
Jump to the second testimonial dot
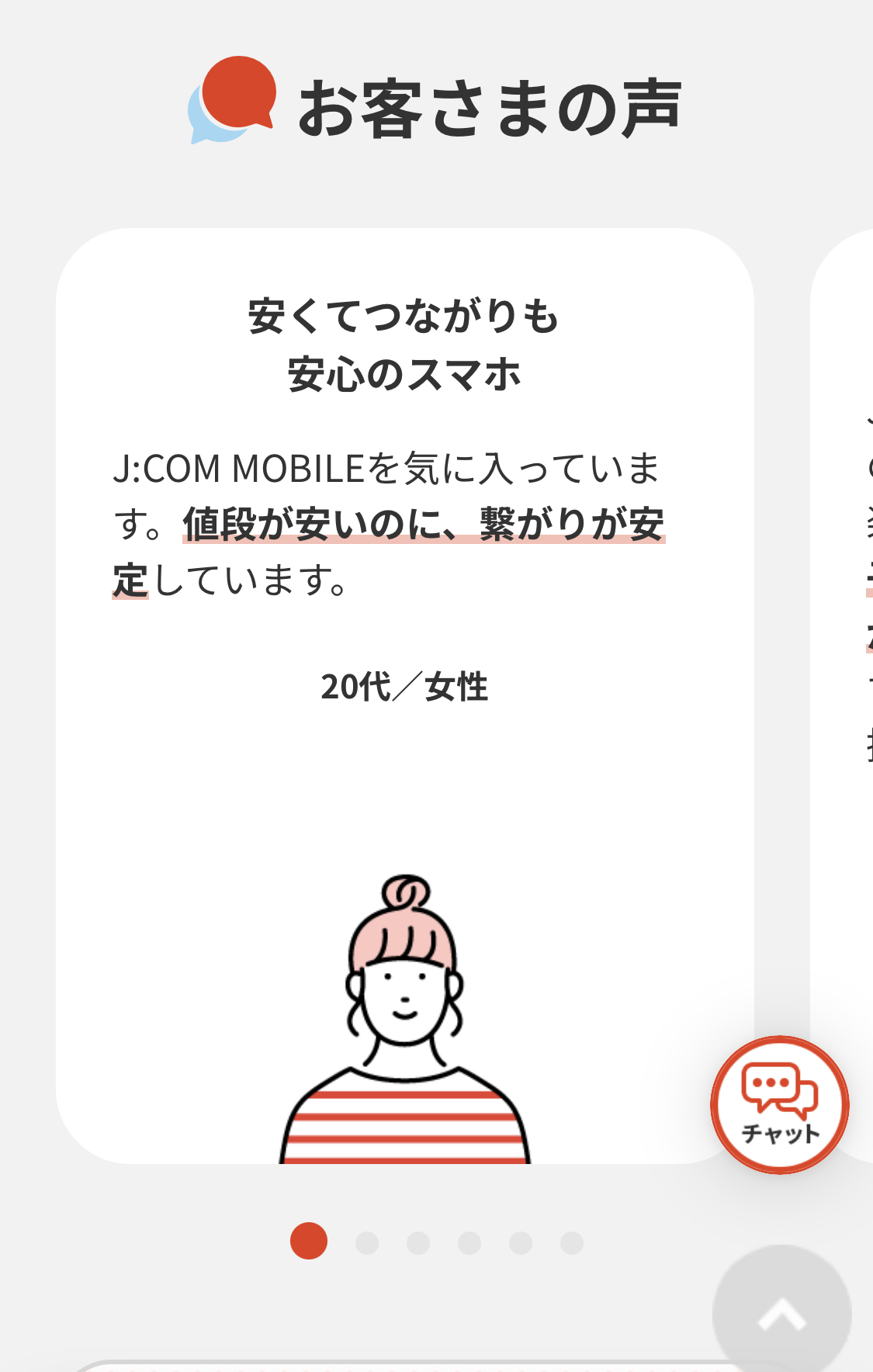pos(367,1243)
